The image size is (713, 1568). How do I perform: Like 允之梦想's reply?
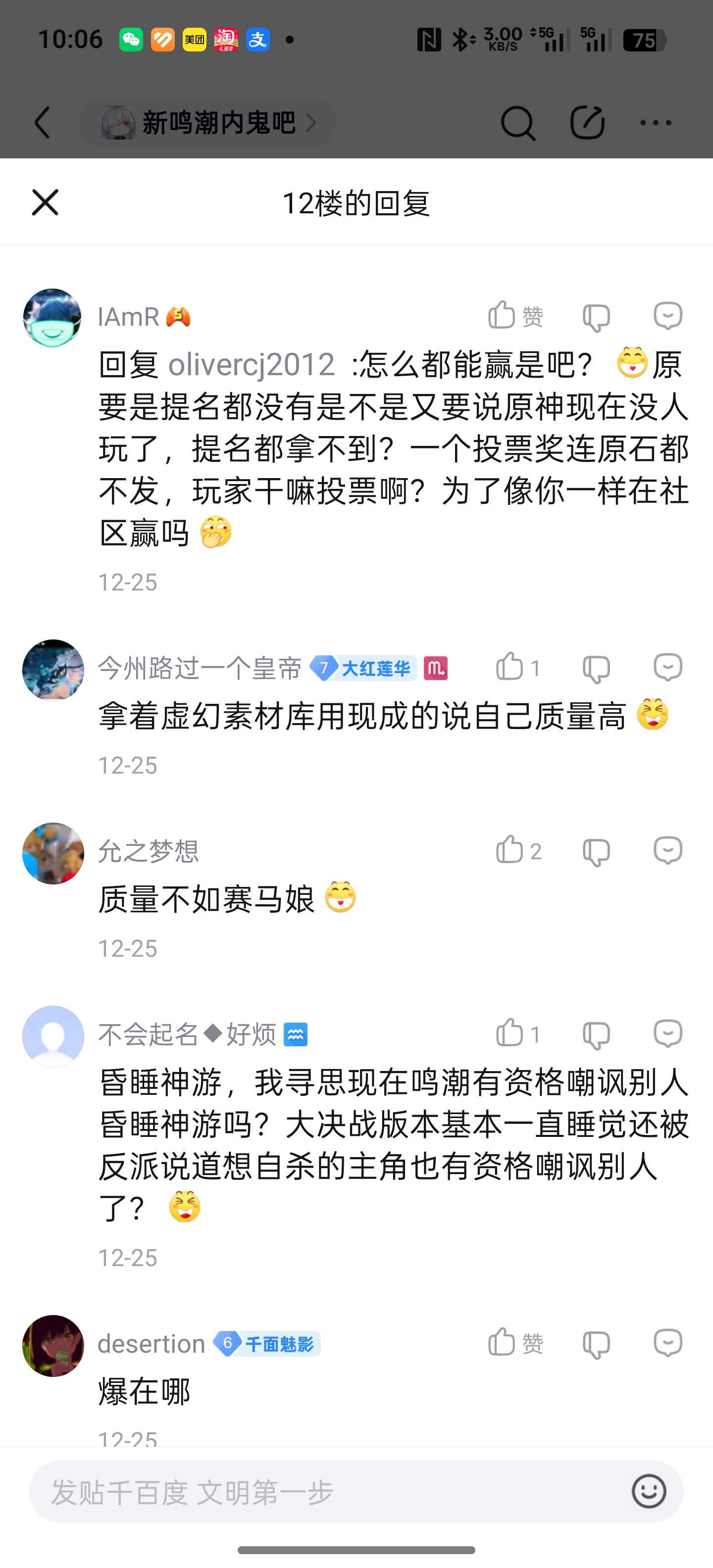(x=517, y=850)
